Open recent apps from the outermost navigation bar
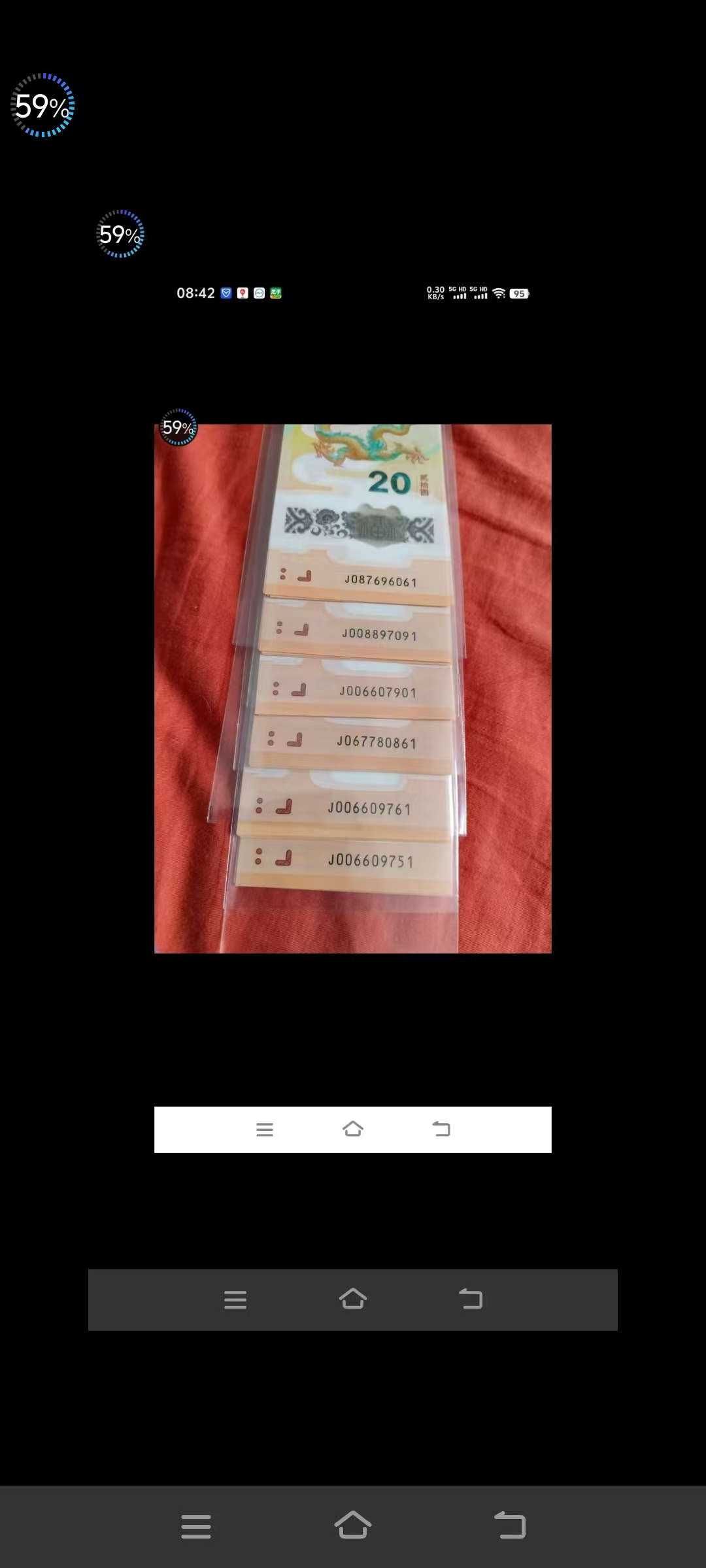Image resolution: width=706 pixels, height=1568 pixels. (x=196, y=1526)
